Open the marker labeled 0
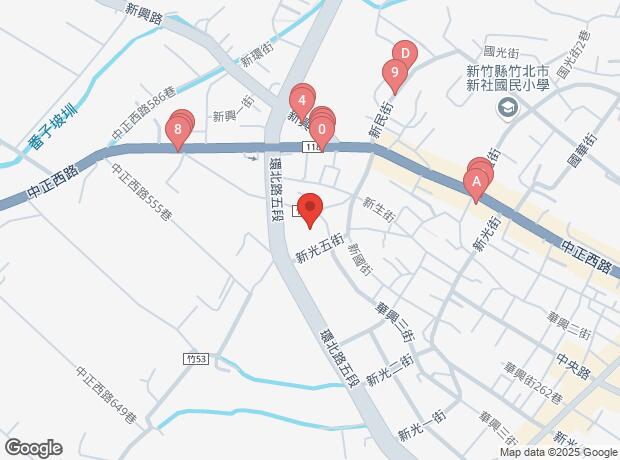Screen dimensions: 620x460 click(x=321, y=129)
